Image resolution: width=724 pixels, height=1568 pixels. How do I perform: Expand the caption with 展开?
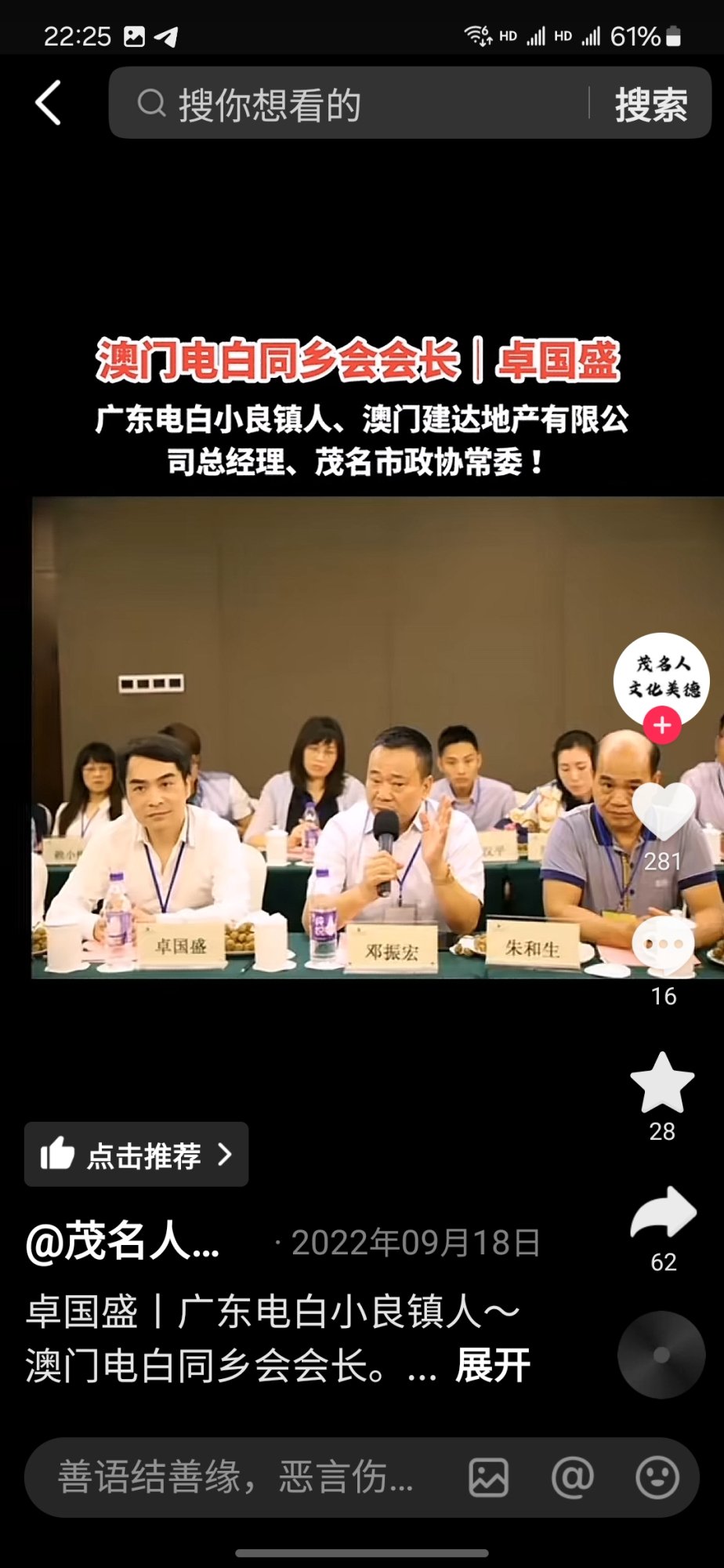[x=492, y=1366]
